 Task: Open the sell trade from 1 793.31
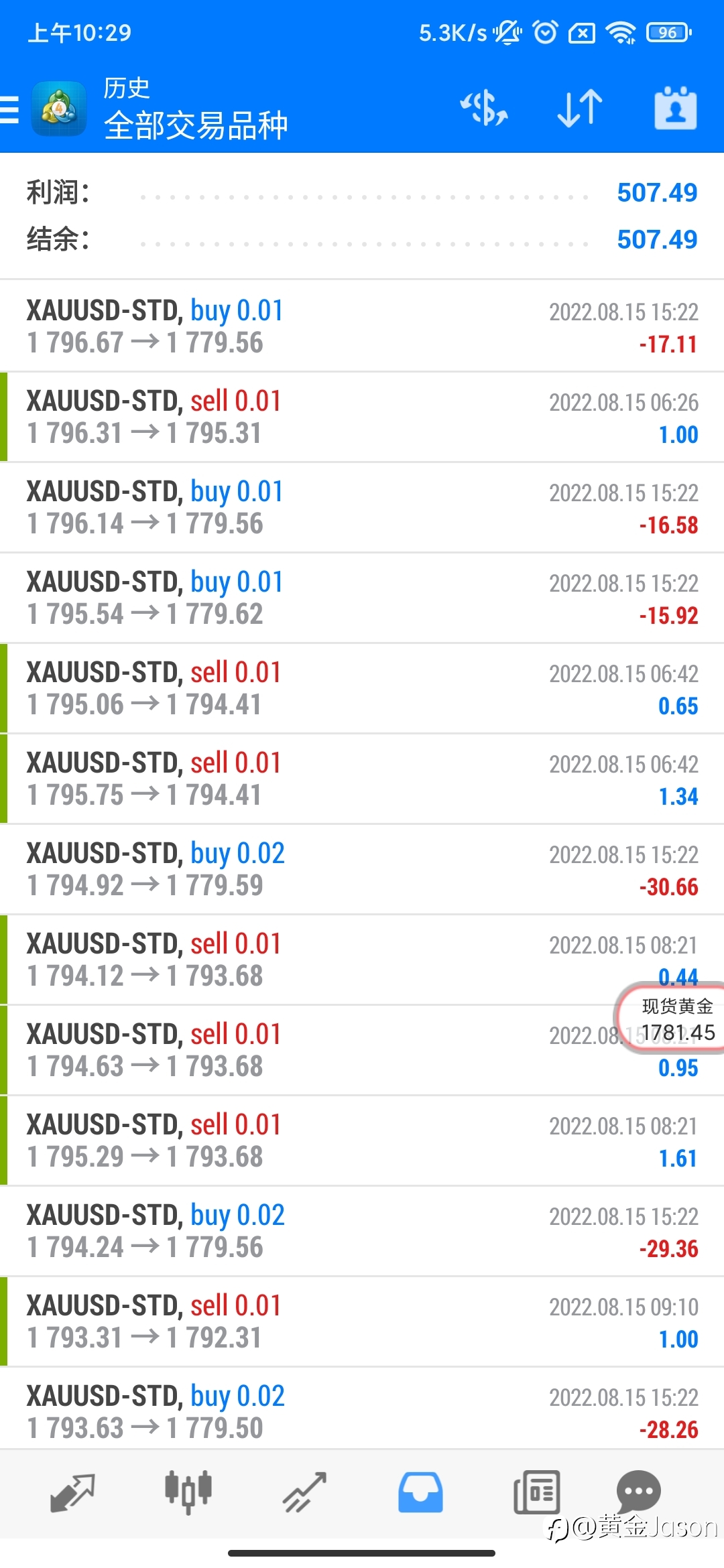coord(362,1321)
